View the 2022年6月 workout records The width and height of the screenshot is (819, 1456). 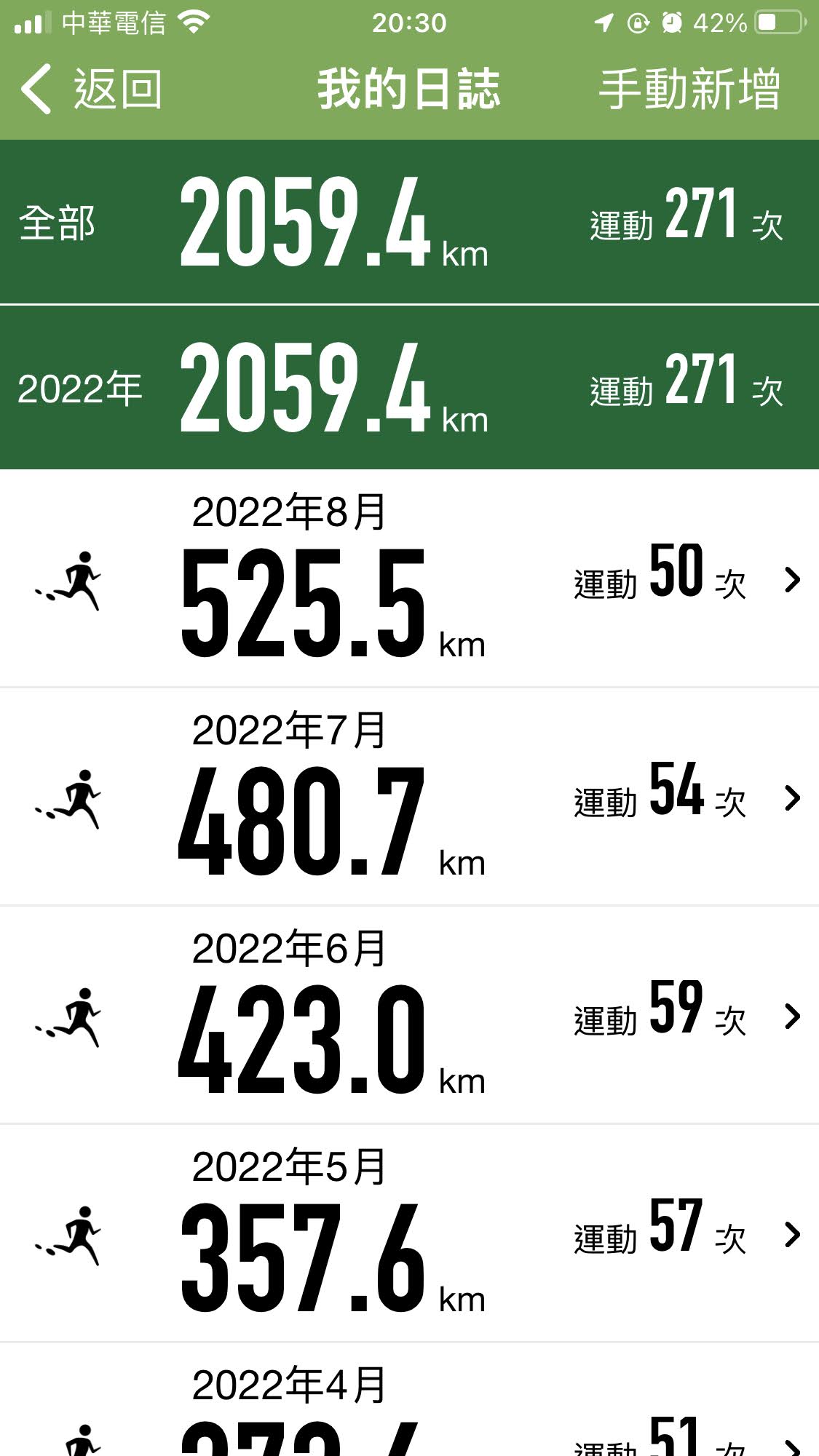click(x=409, y=1015)
